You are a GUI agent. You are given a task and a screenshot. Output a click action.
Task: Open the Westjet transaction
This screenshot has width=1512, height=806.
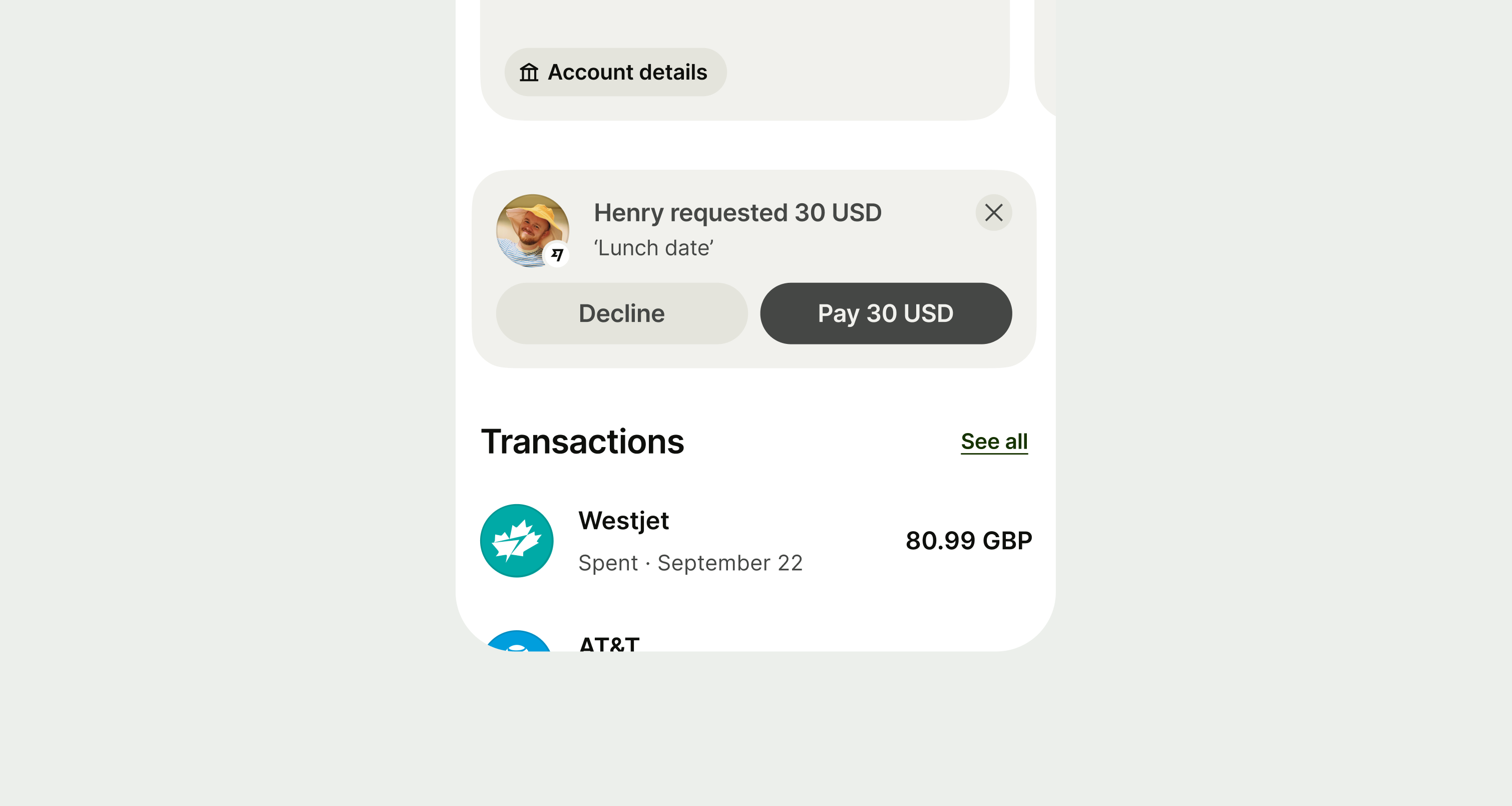click(x=755, y=541)
